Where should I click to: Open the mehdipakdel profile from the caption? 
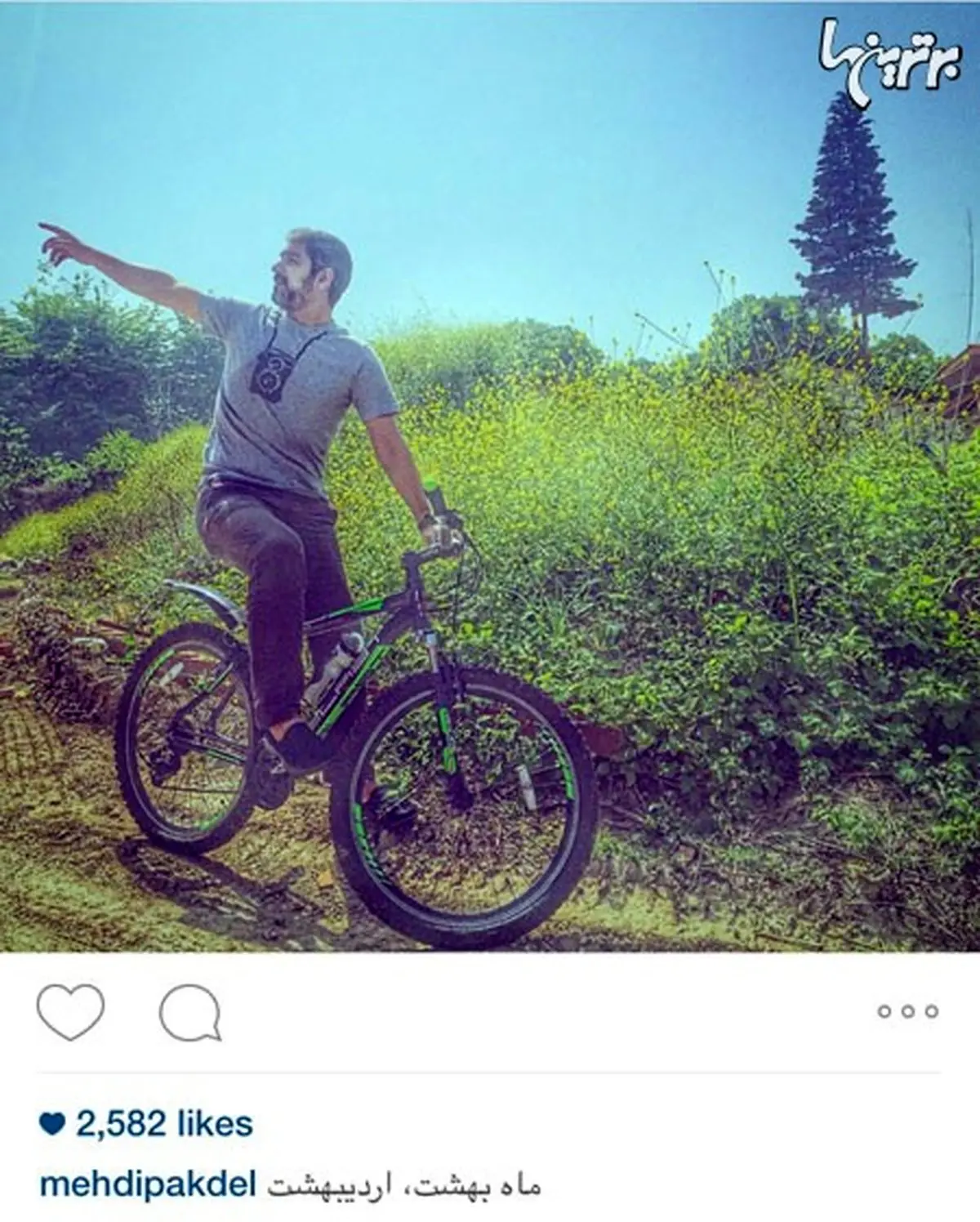tap(149, 1184)
